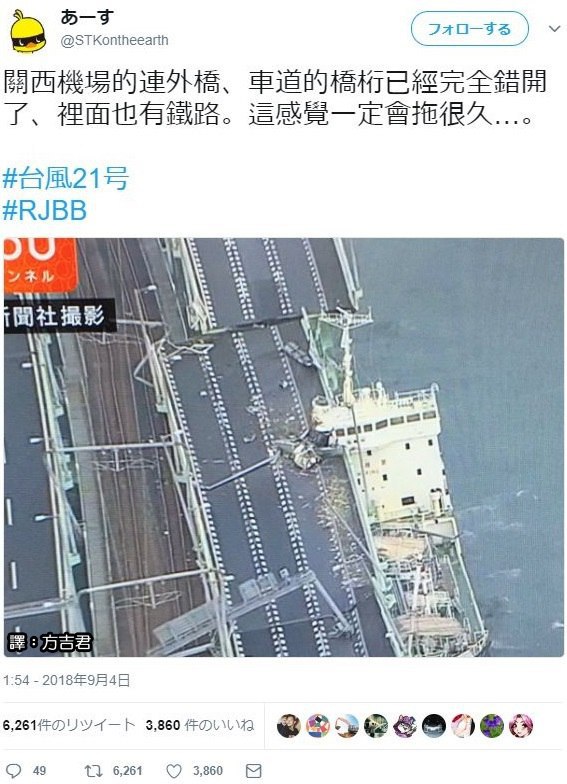
Task: Open the #台風21号 hashtag
Action: point(66,178)
